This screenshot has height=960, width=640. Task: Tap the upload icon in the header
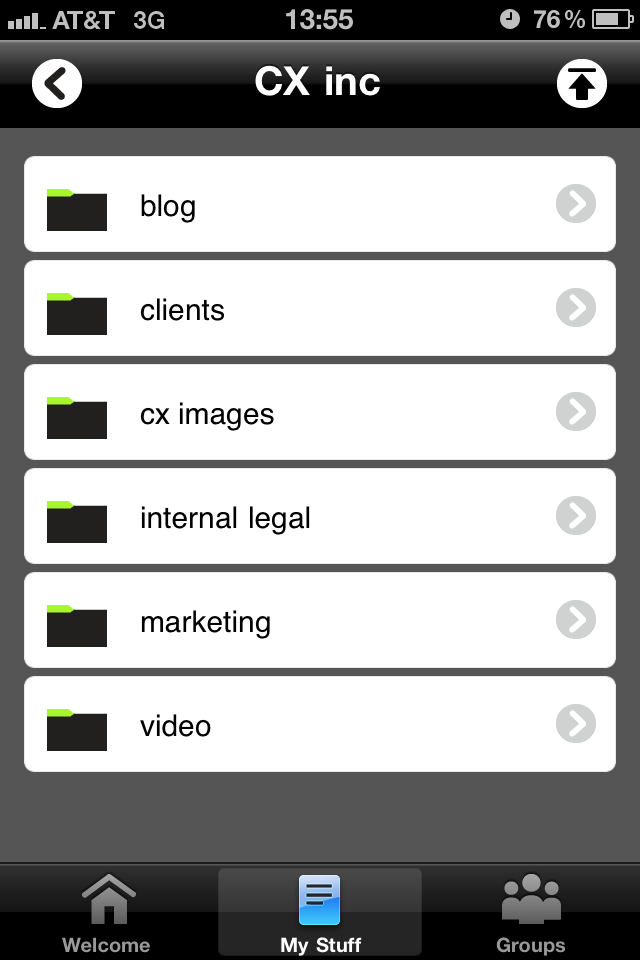coord(582,84)
